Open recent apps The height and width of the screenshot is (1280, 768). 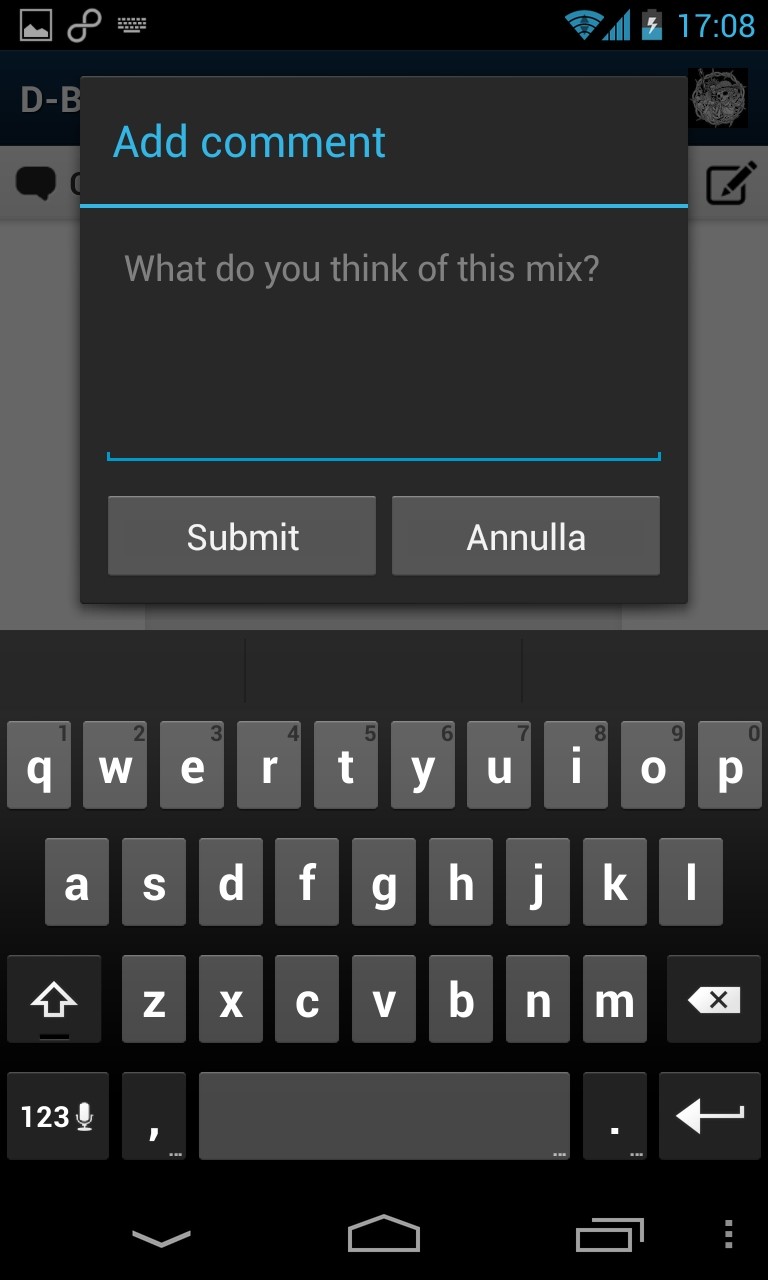pyautogui.click(x=610, y=1235)
